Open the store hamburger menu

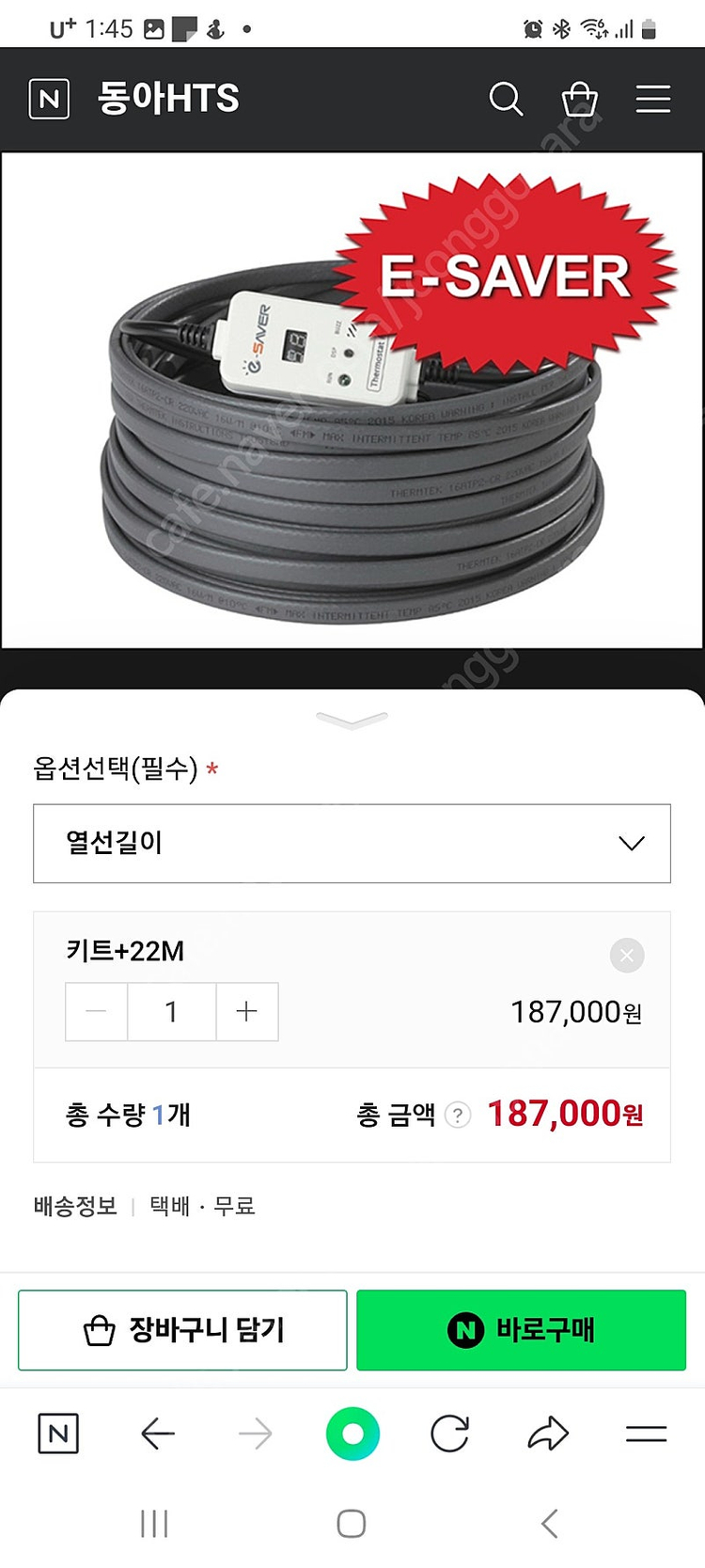(652, 98)
